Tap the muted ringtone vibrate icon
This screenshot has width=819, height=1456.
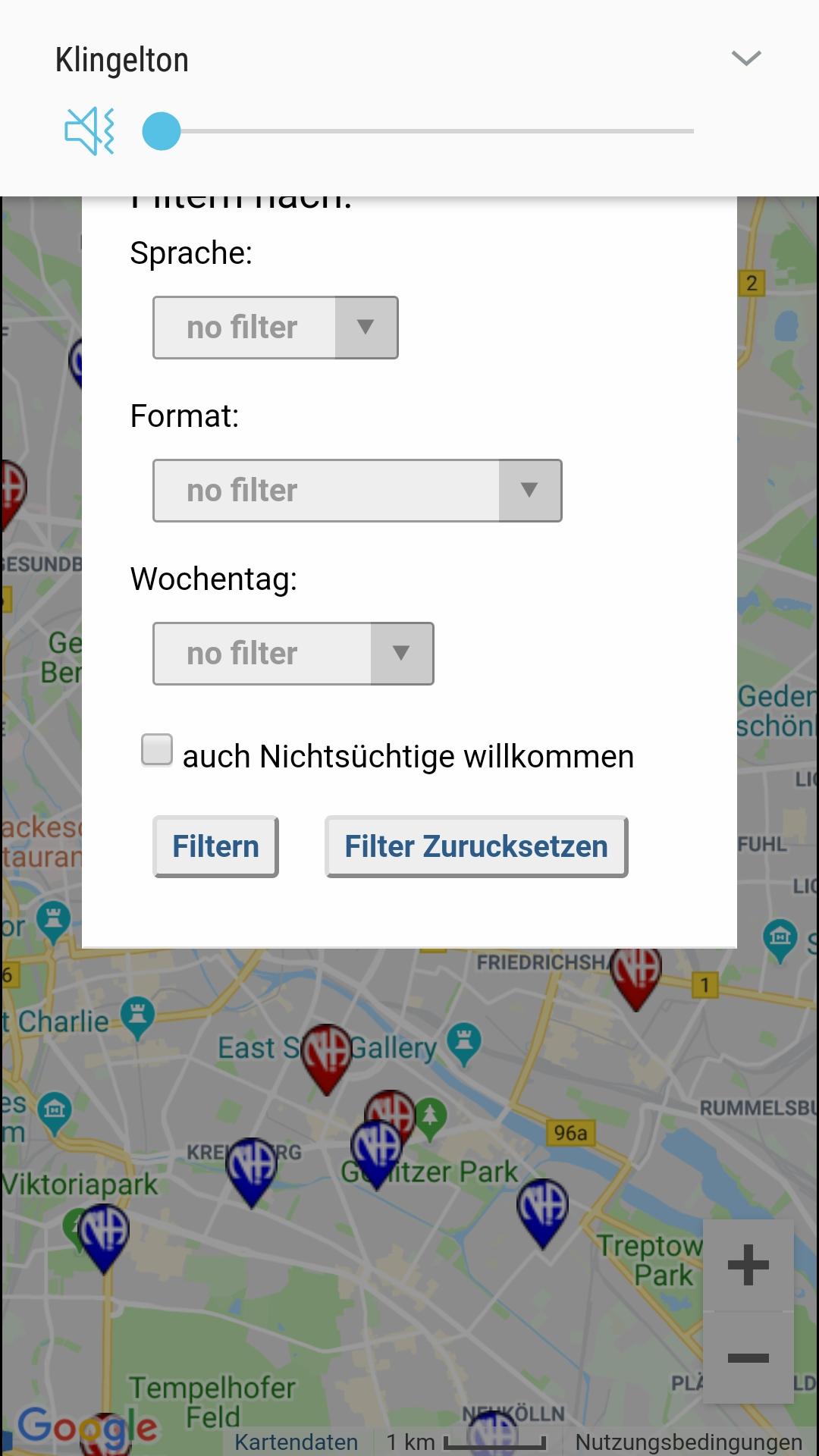click(x=89, y=131)
